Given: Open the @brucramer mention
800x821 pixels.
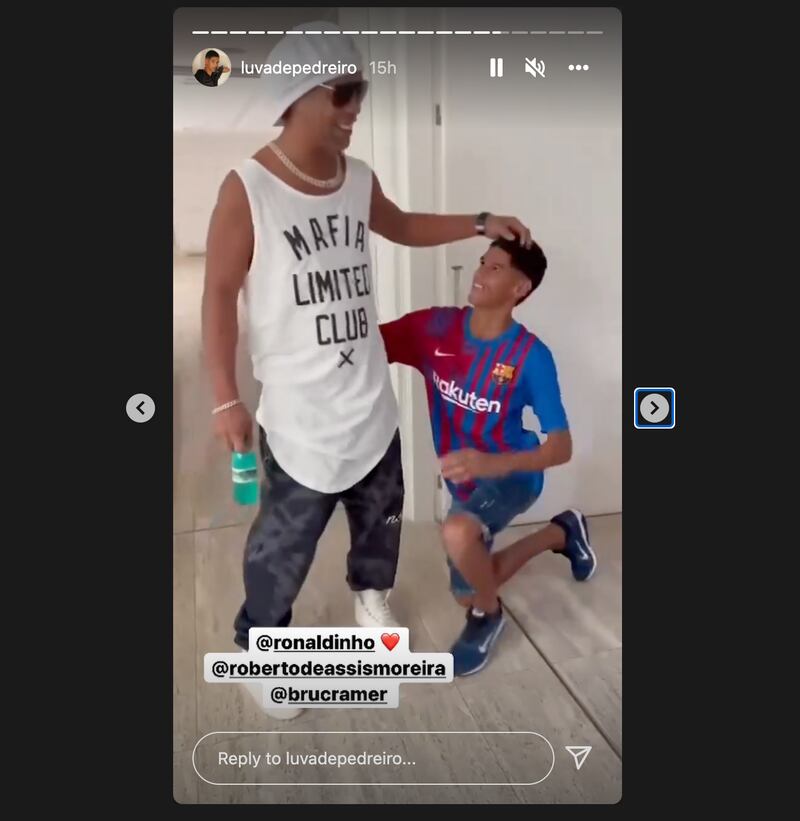Looking at the screenshot, I should coord(329,693).
